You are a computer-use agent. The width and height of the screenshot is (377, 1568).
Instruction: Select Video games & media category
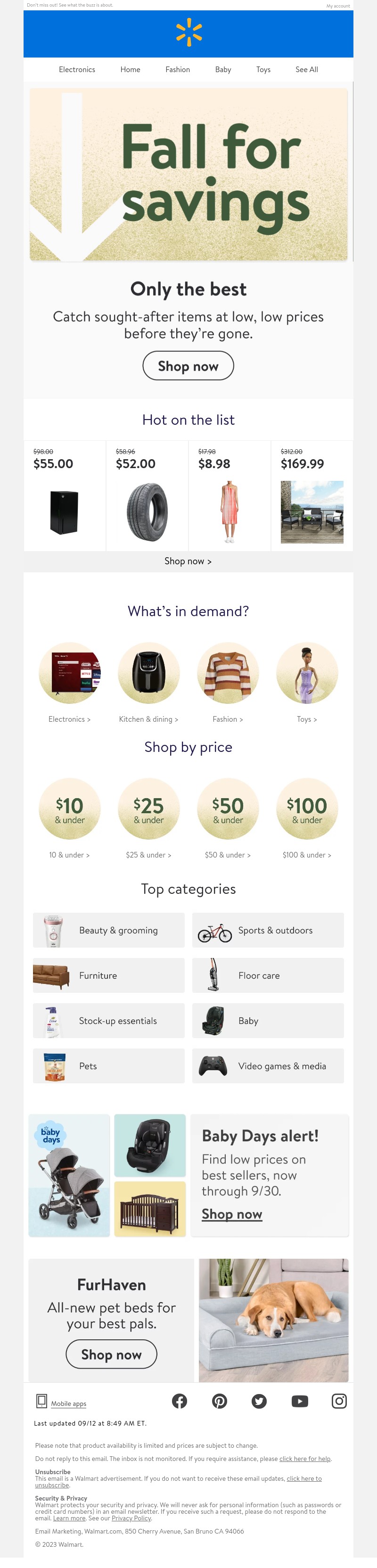pyautogui.click(x=268, y=1066)
